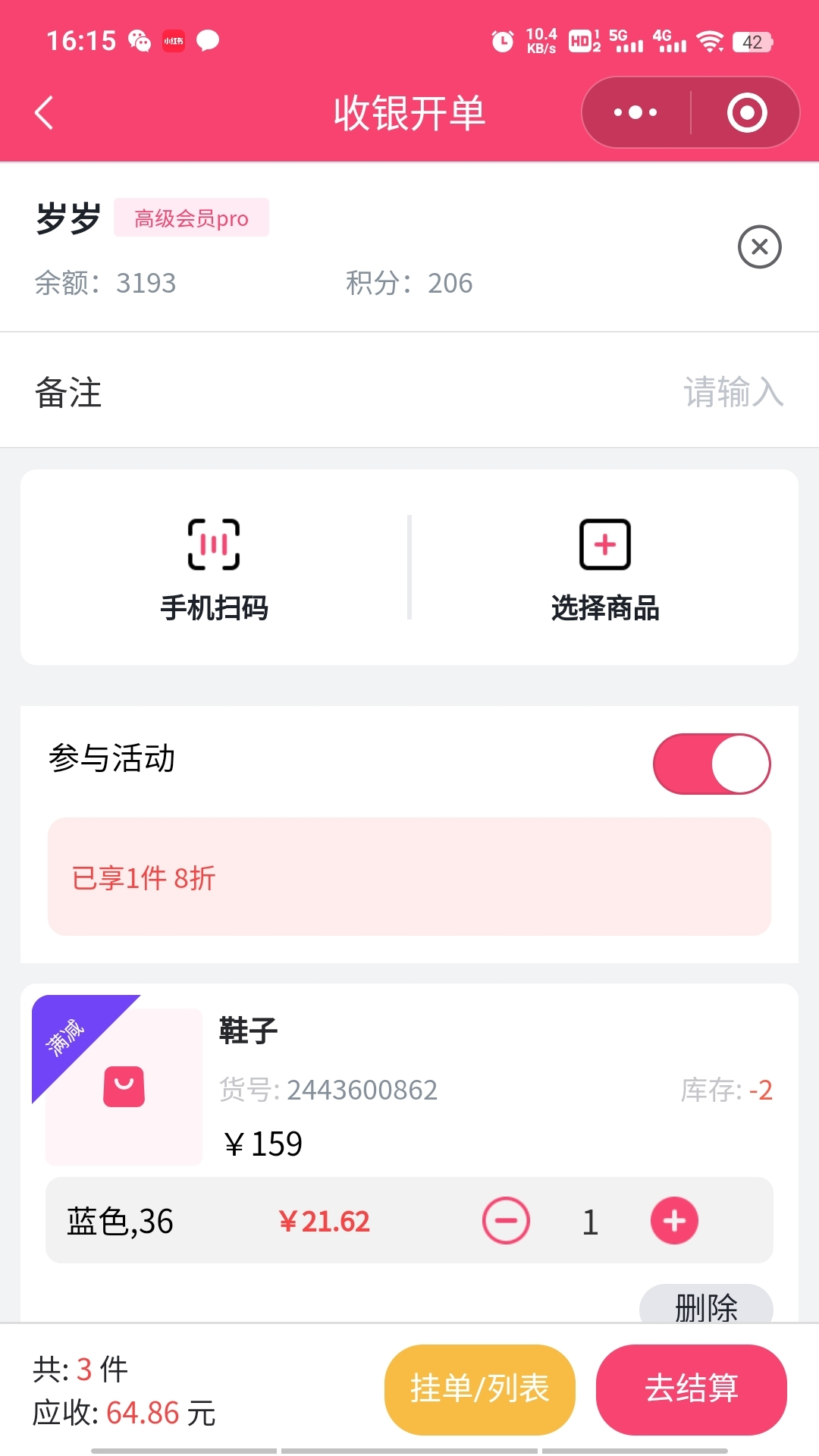Disable the 参与活动 activity switch
This screenshot has width=819, height=1456.
click(712, 764)
